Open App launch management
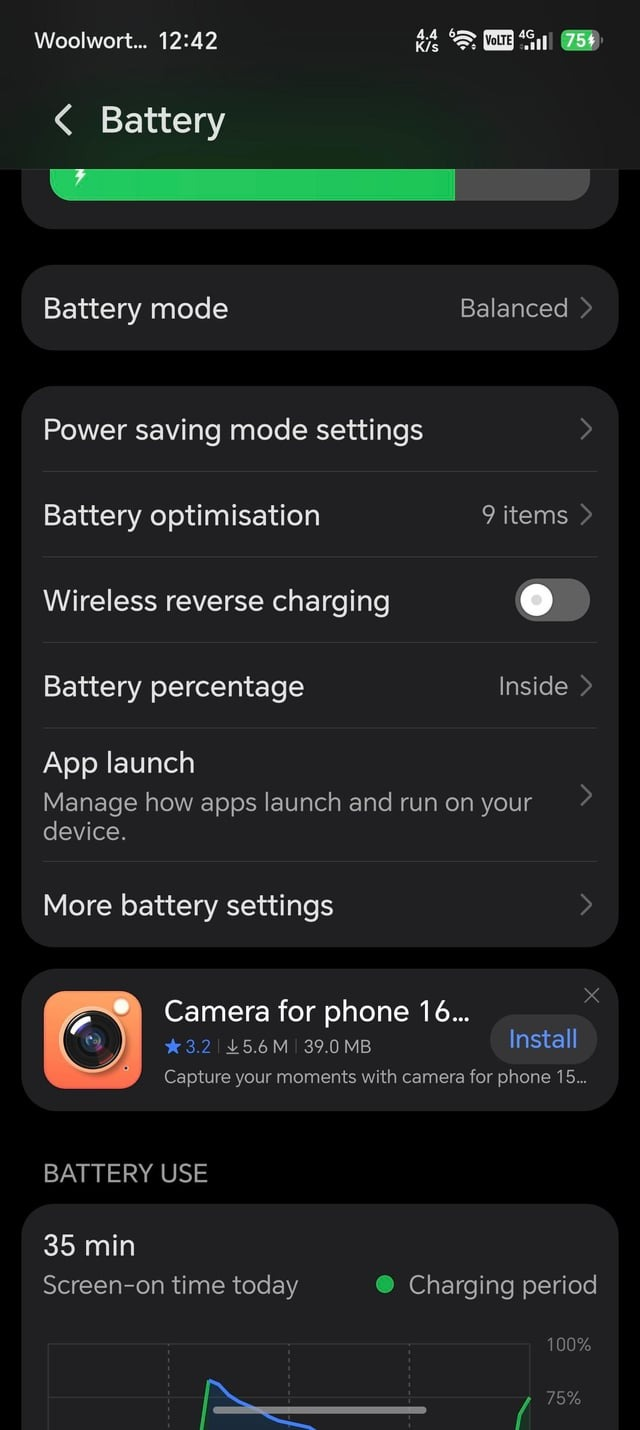640x1430 pixels. click(320, 795)
